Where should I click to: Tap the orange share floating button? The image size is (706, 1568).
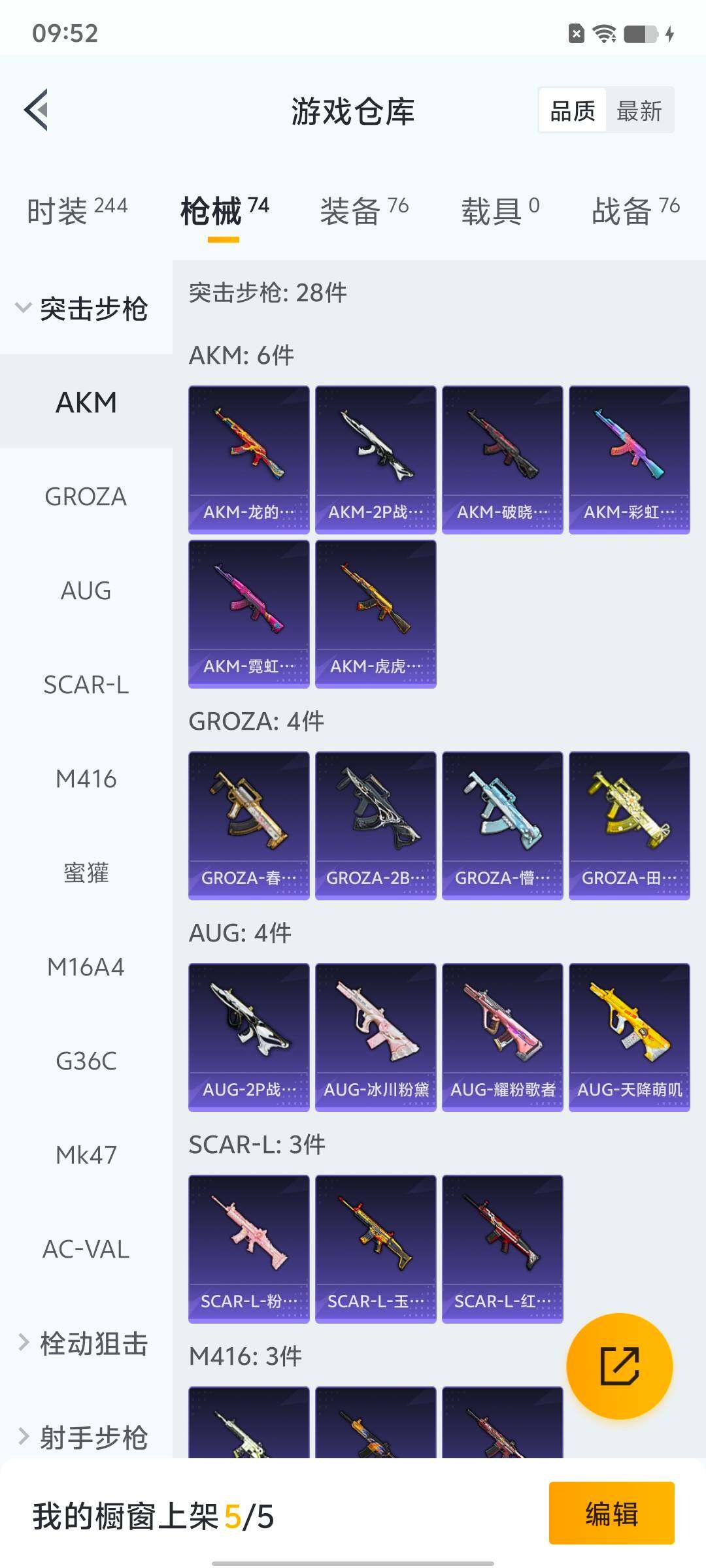(619, 1365)
